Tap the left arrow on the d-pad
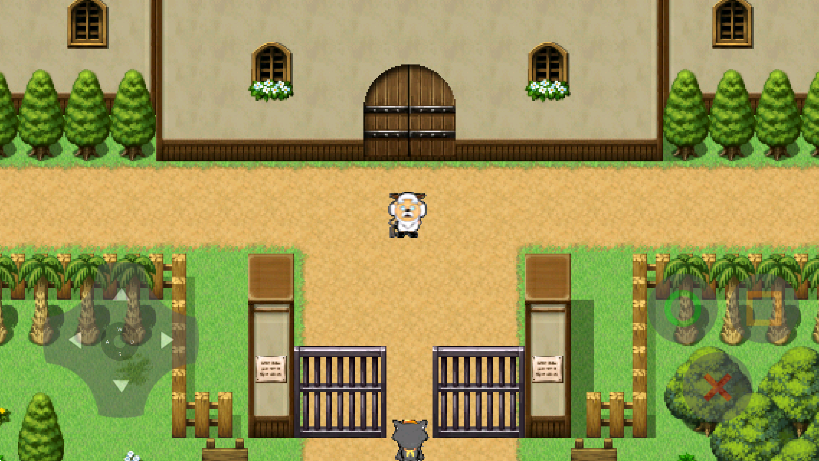 tap(75, 340)
